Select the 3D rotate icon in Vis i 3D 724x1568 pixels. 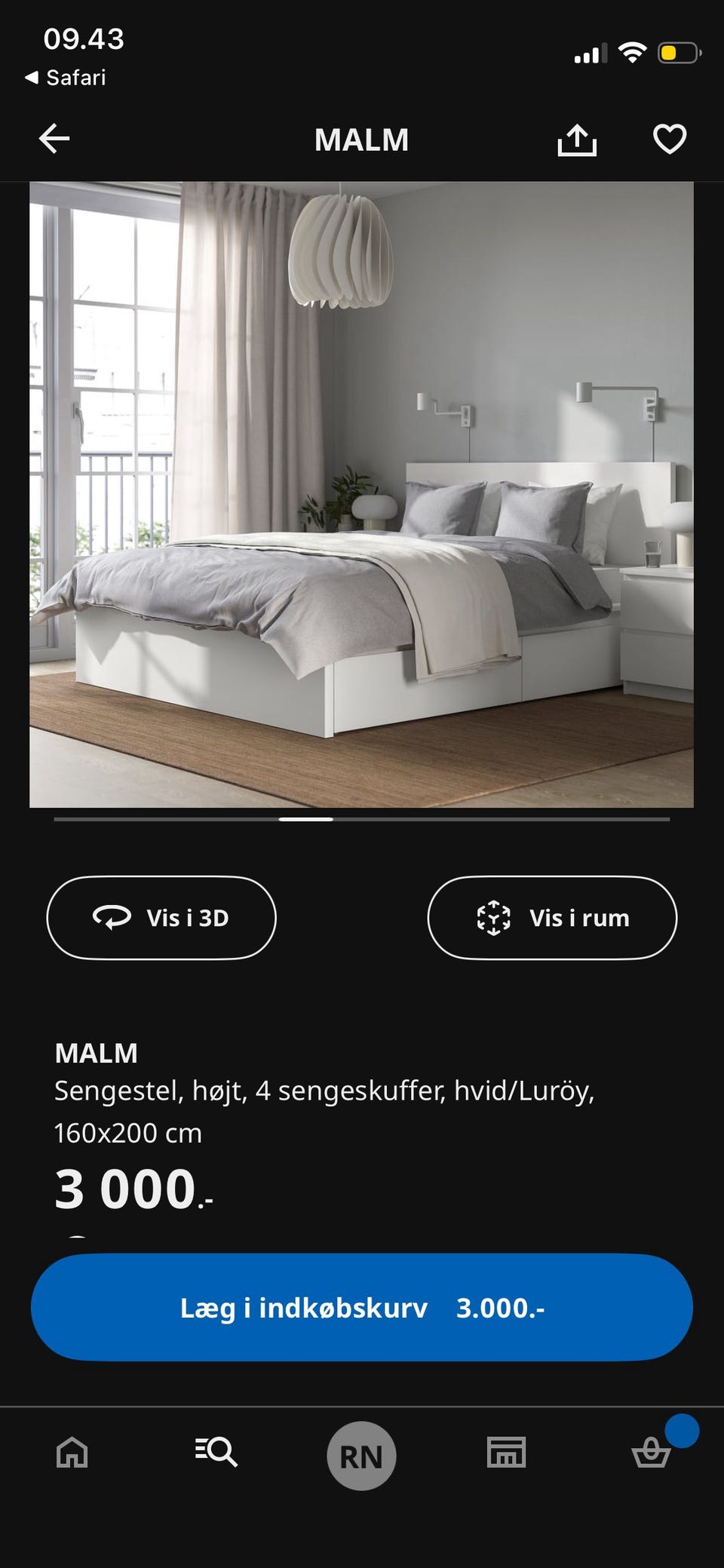coord(110,918)
